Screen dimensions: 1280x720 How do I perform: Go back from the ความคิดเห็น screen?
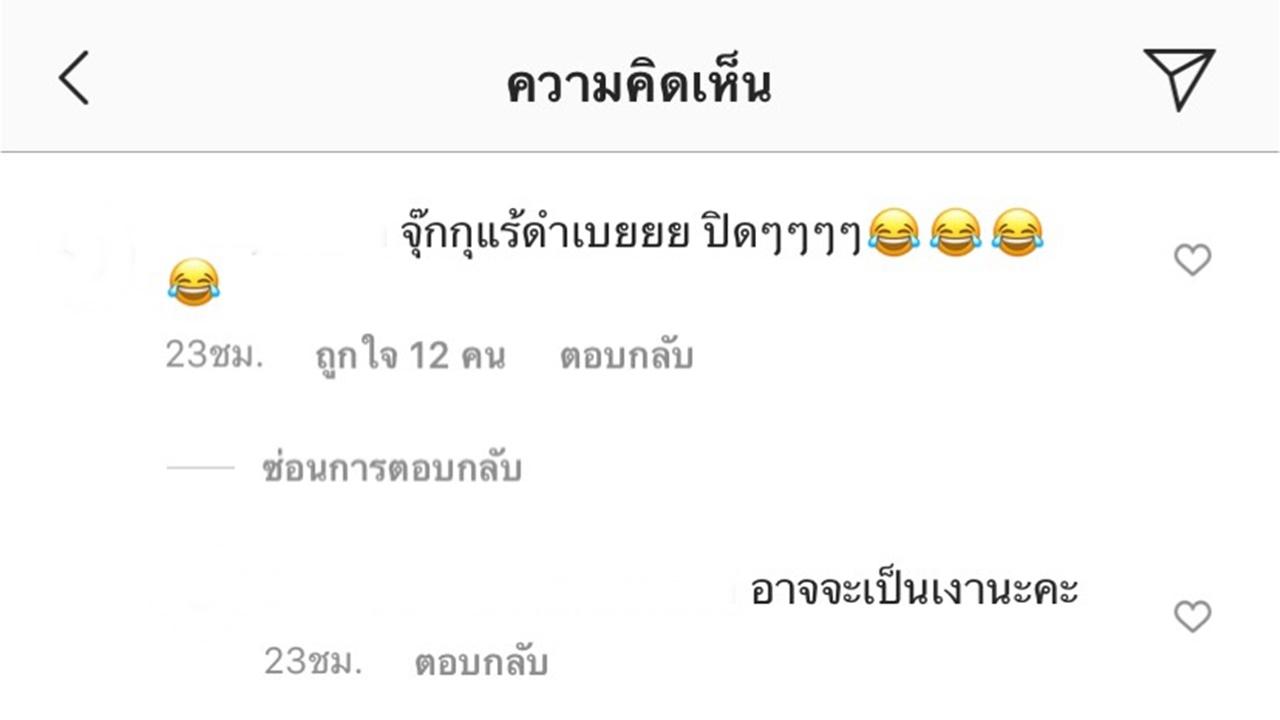click(x=74, y=78)
